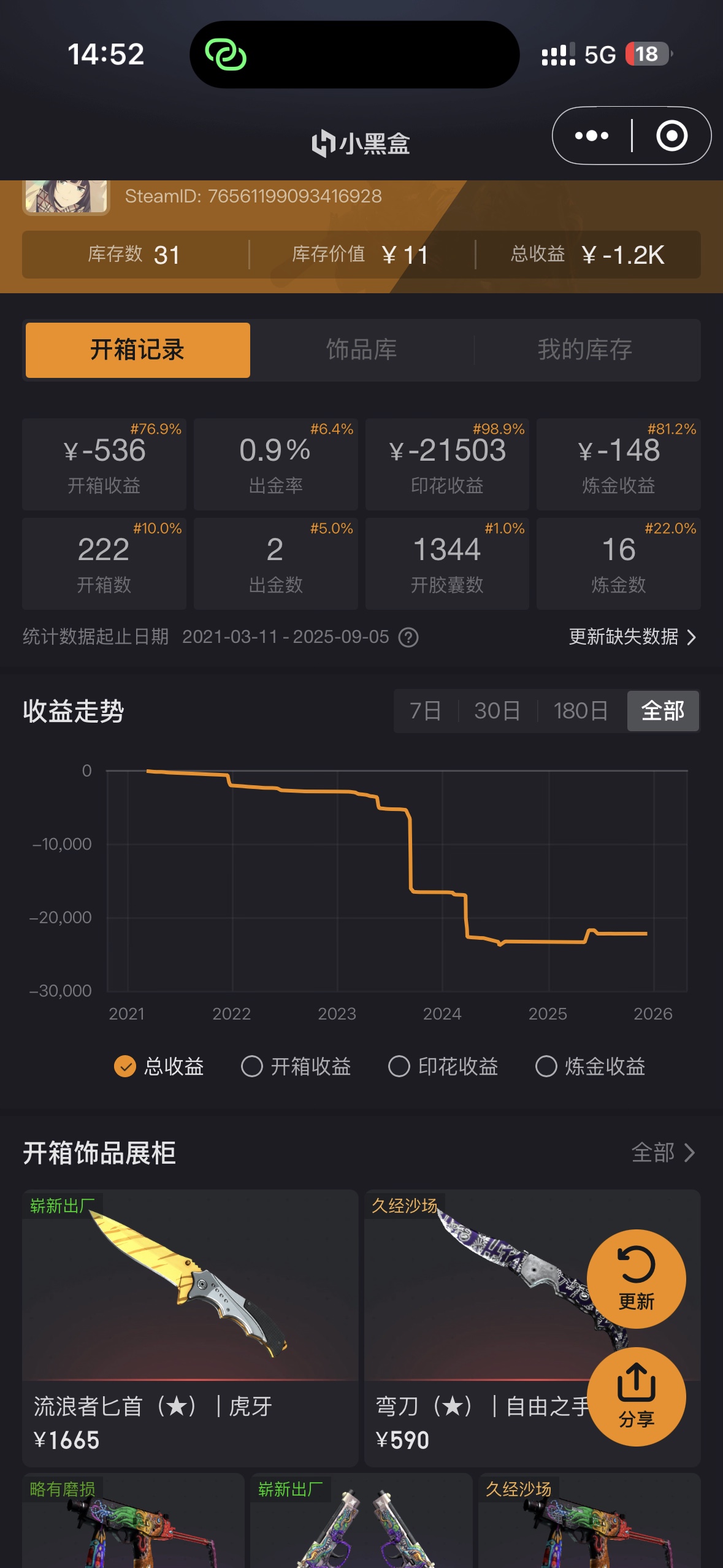The height and width of the screenshot is (1568, 723).
Task: Select the 炼金收益 chart option
Action: [590, 1066]
